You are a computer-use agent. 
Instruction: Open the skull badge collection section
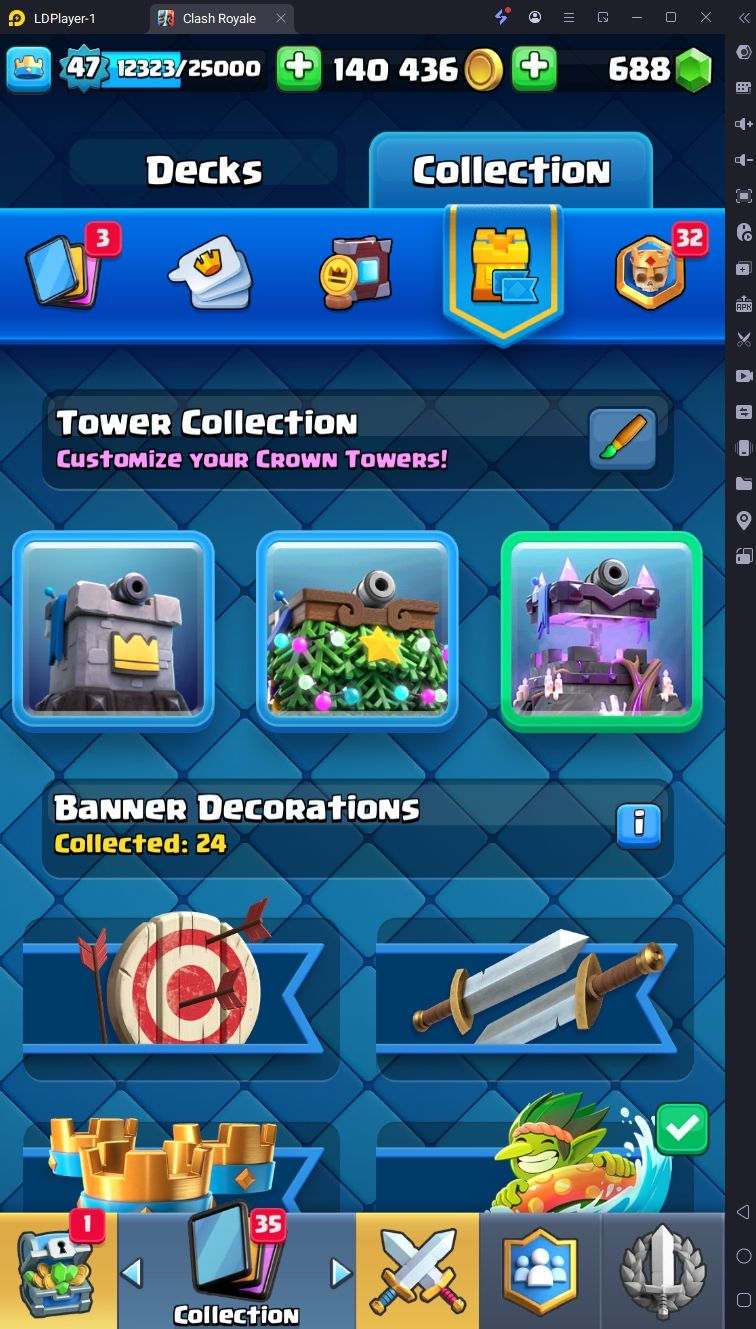pos(652,270)
